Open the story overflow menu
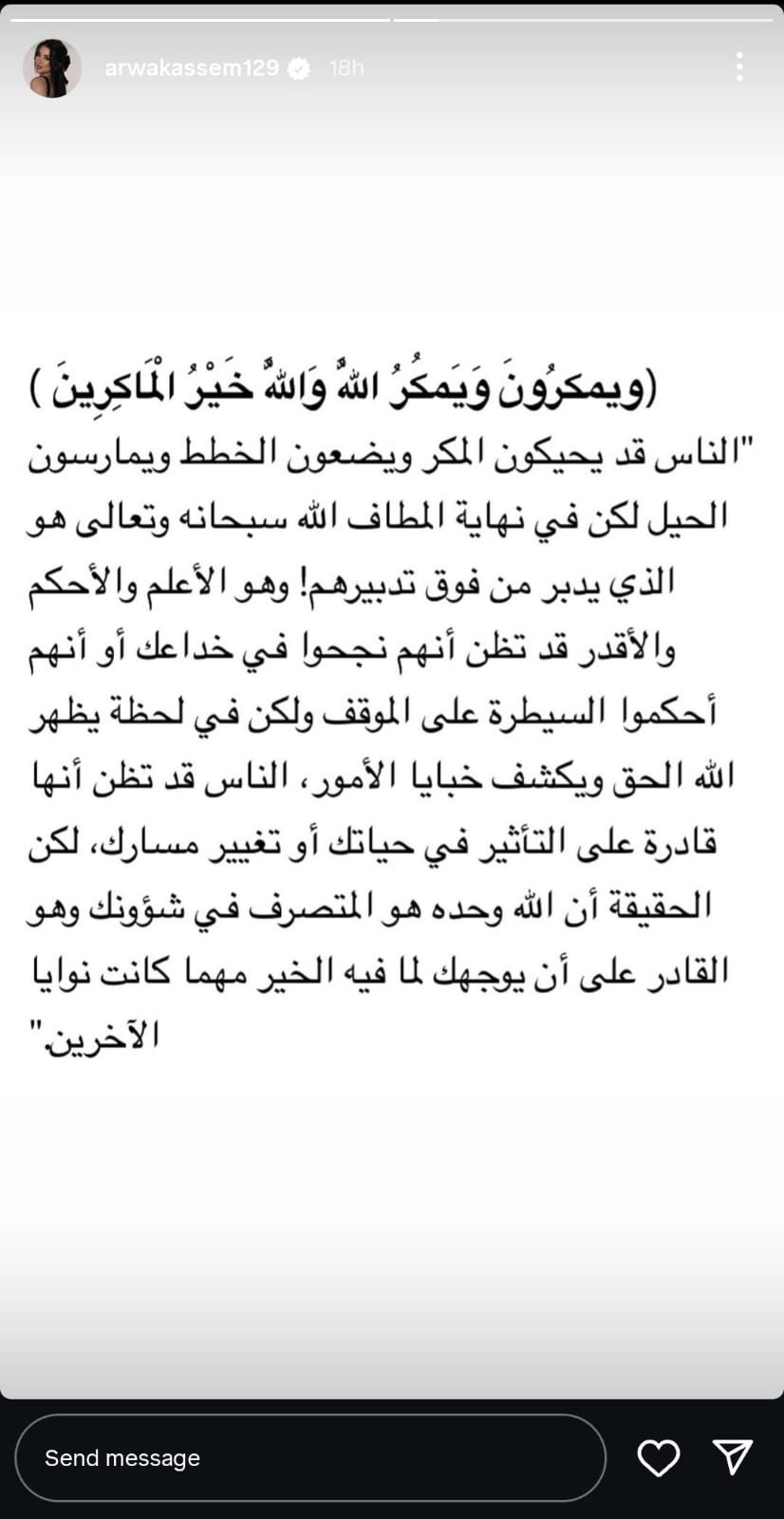 739,66
